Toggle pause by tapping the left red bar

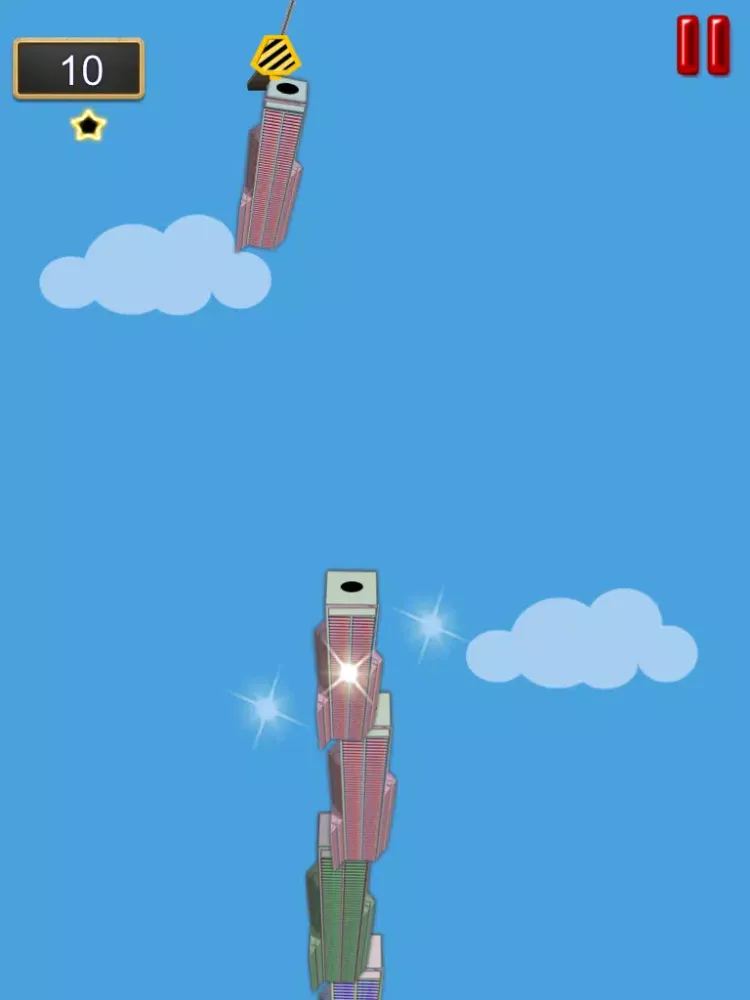click(685, 44)
